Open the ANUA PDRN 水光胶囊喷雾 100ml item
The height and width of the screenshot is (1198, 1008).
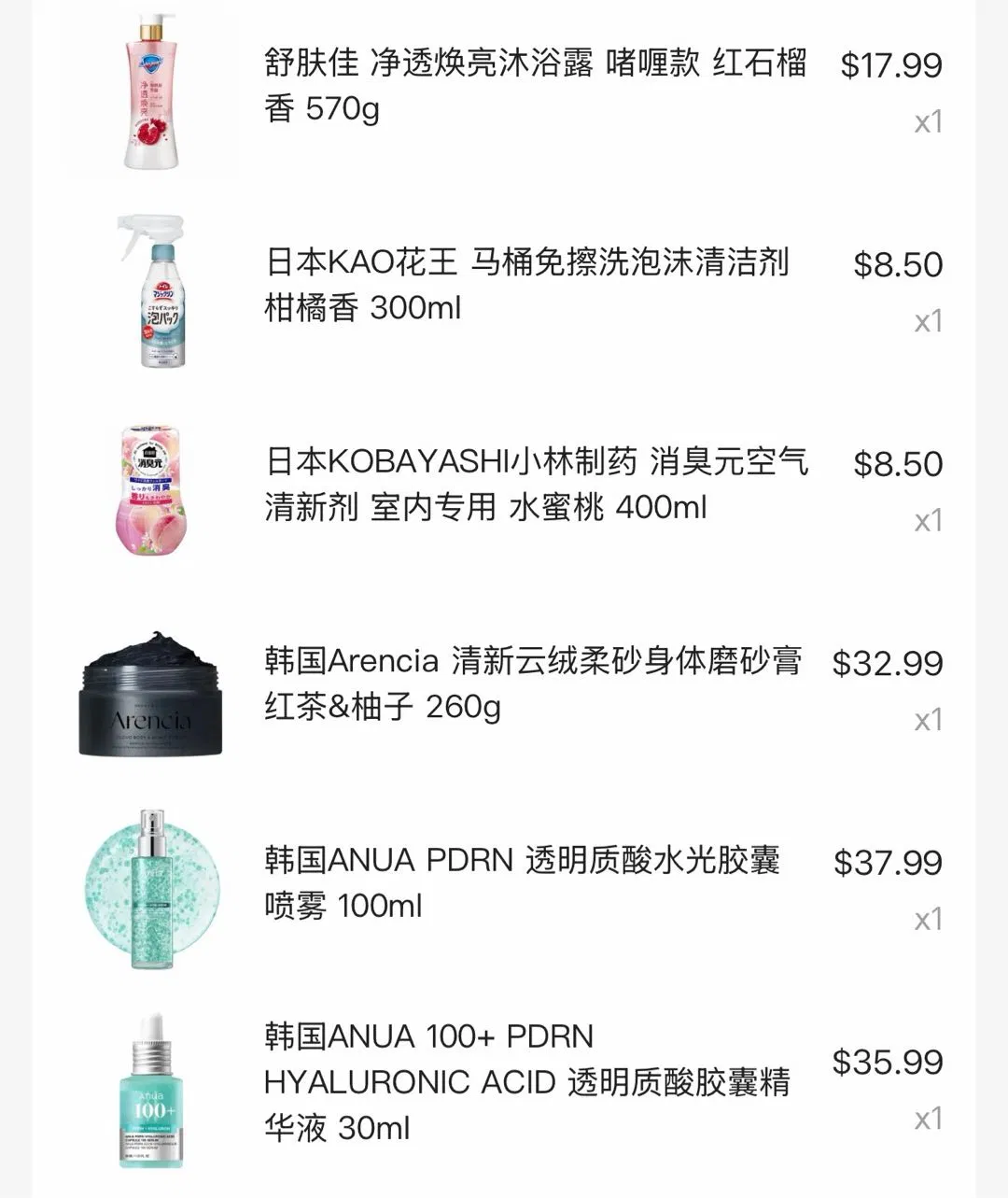coord(522,882)
